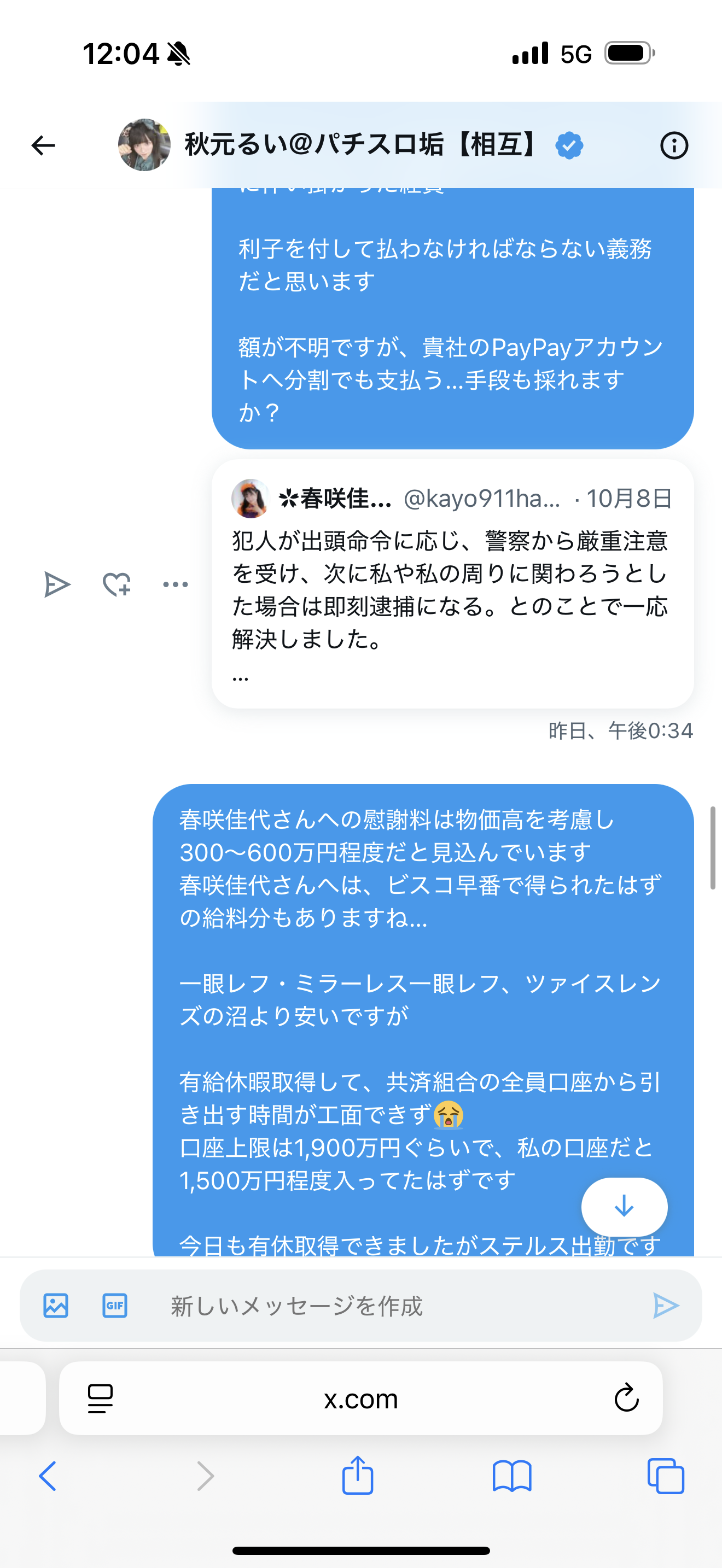Jump to latest message with down arrow
This screenshot has width=722, height=1568.
tap(624, 1207)
